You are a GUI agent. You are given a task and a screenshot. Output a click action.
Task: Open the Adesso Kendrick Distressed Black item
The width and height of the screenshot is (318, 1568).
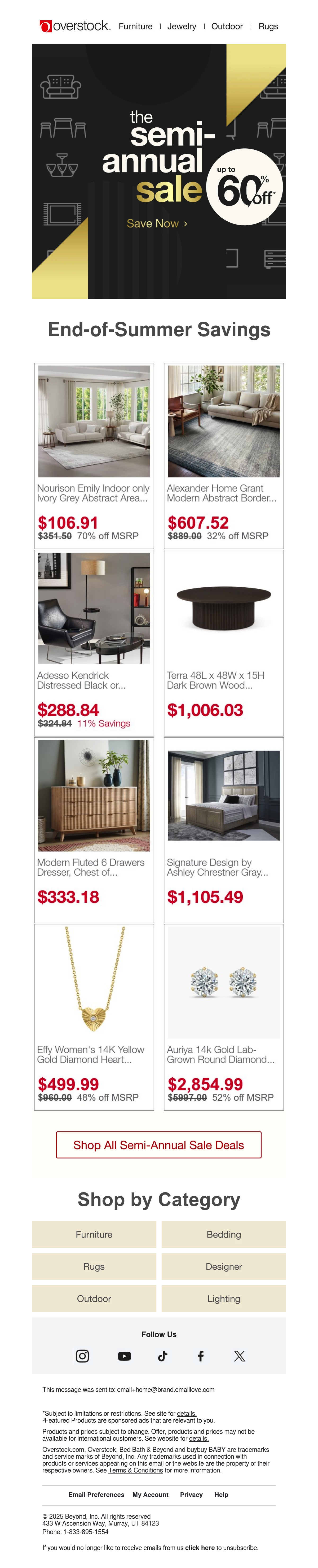[x=94, y=643]
